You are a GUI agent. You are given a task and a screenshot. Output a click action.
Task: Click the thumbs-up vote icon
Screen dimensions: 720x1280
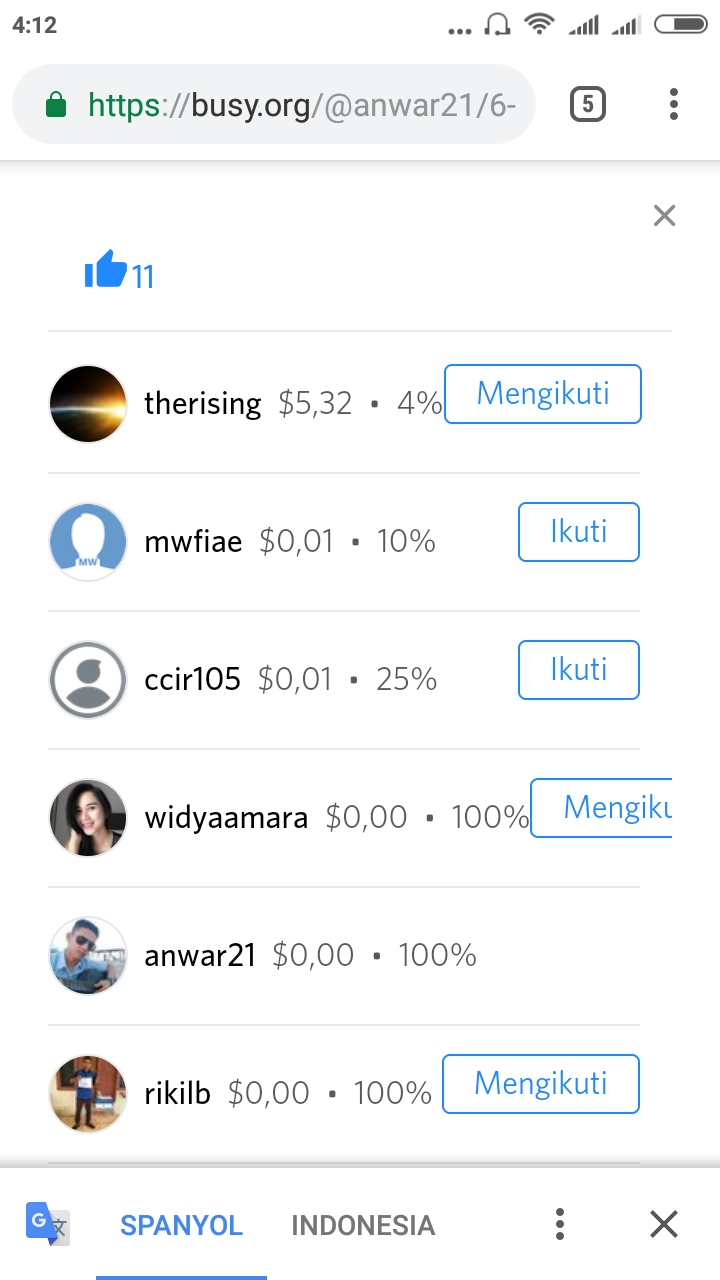point(106,270)
